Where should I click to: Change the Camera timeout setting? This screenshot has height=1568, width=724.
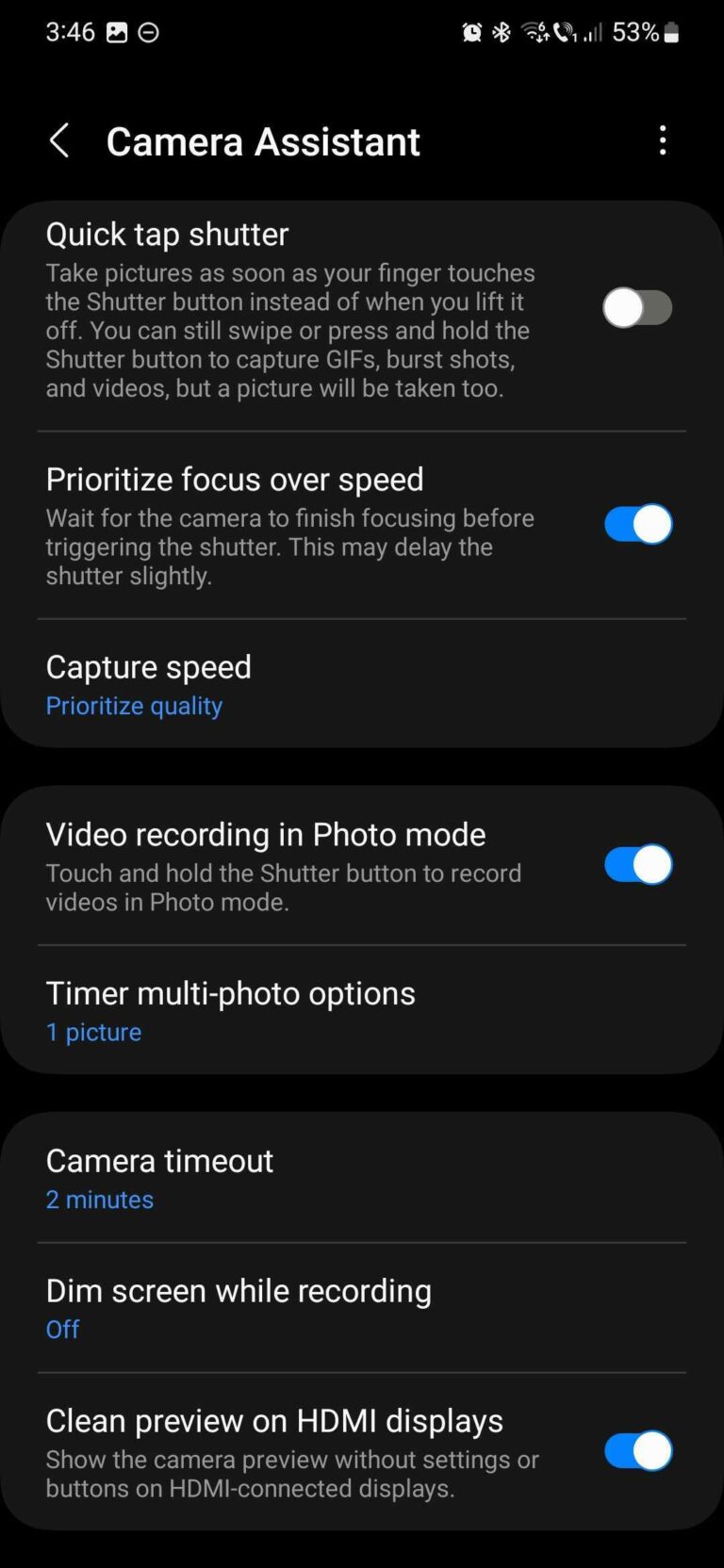click(159, 1160)
